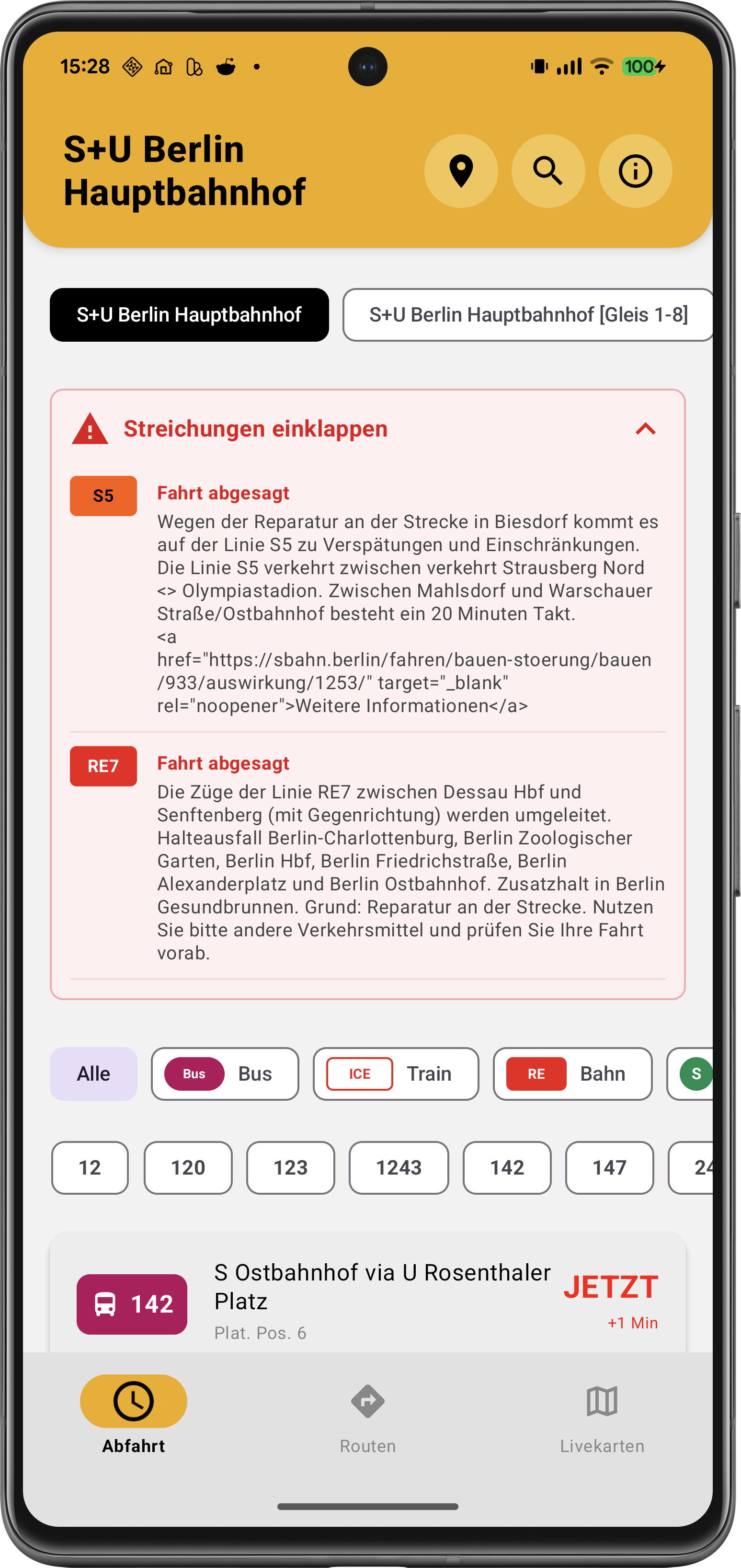Open station search

point(547,171)
